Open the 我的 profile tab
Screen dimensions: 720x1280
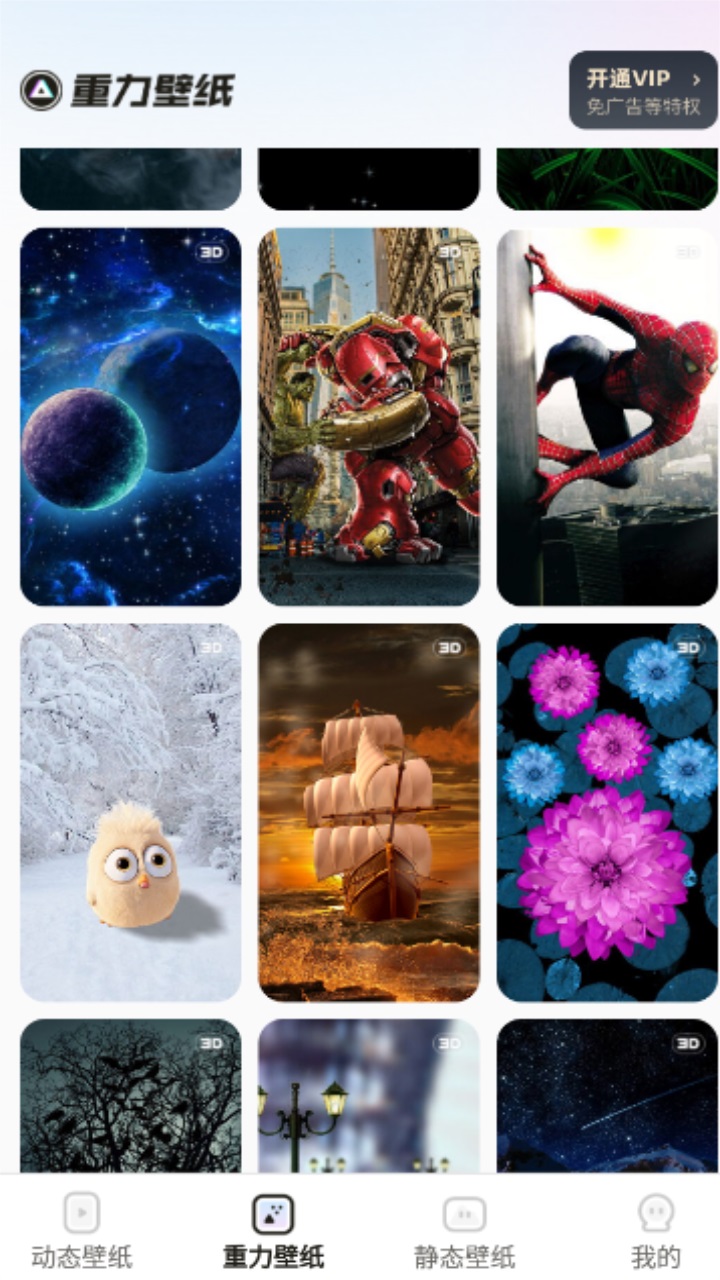656,1231
